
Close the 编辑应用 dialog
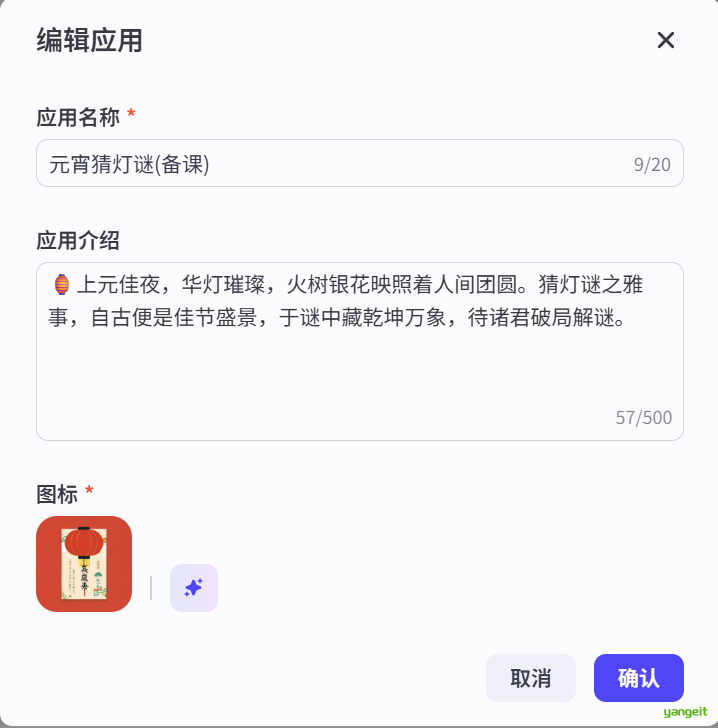[665, 40]
